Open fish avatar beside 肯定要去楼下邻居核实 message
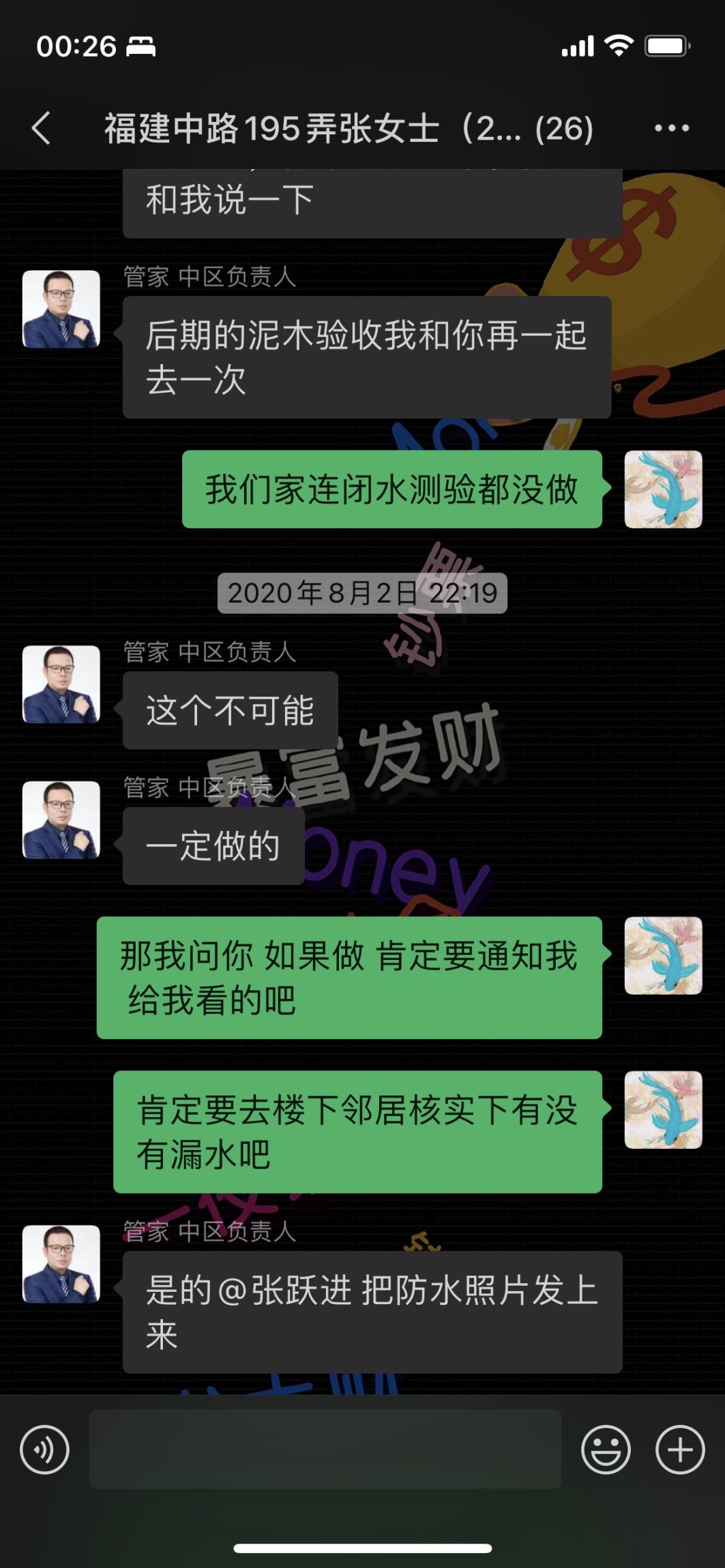The width and height of the screenshot is (725, 1568). (663, 1109)
